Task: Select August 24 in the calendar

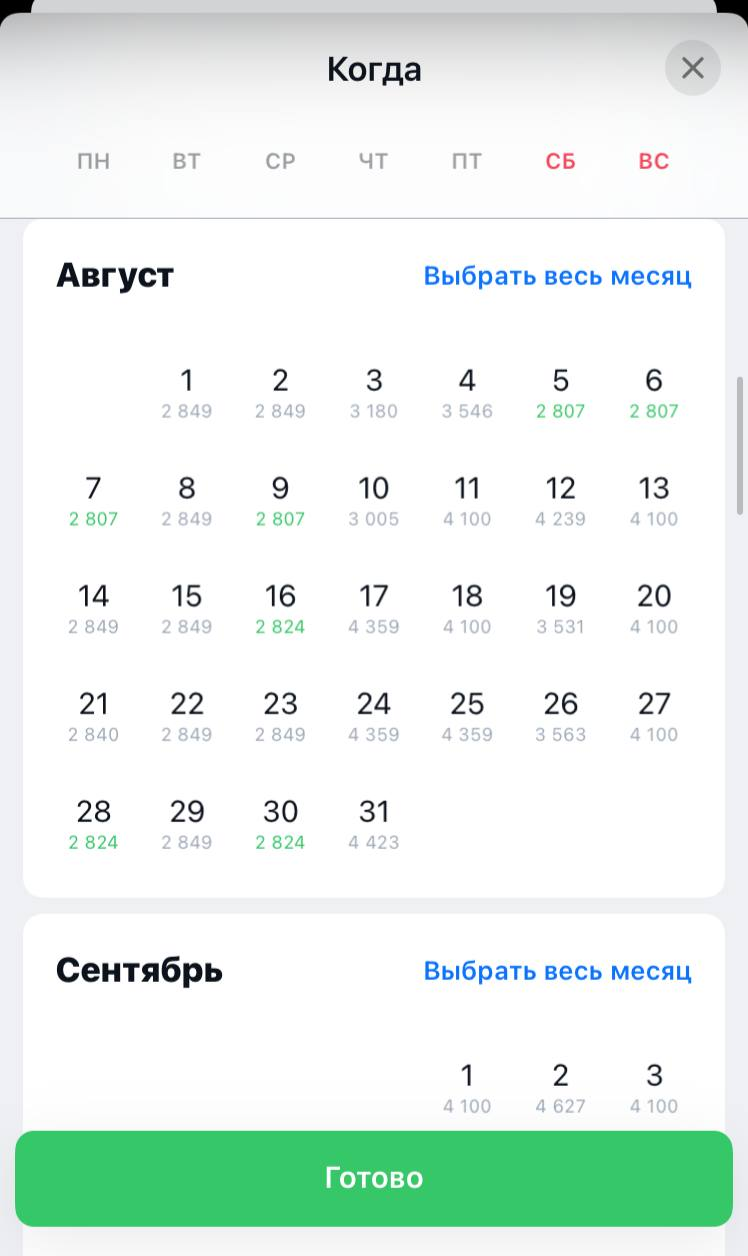Action: point(374,716)
